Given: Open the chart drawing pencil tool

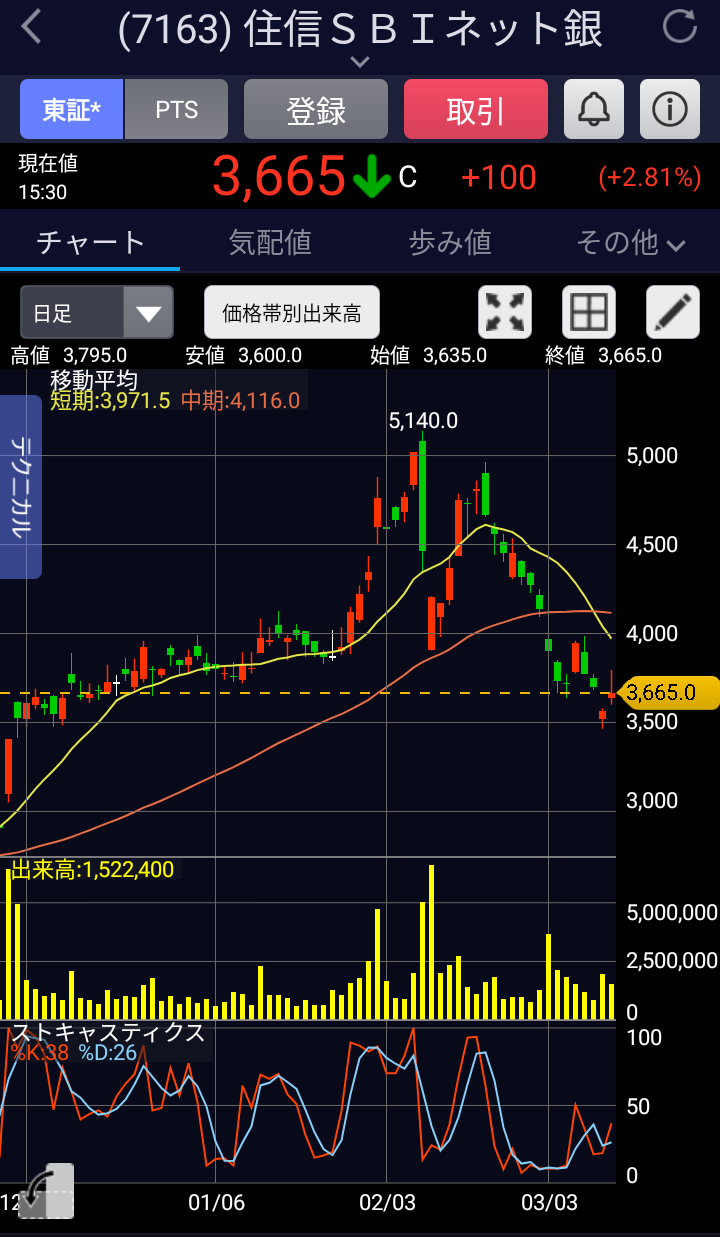Looking at the screenshot, I should 673,313.
